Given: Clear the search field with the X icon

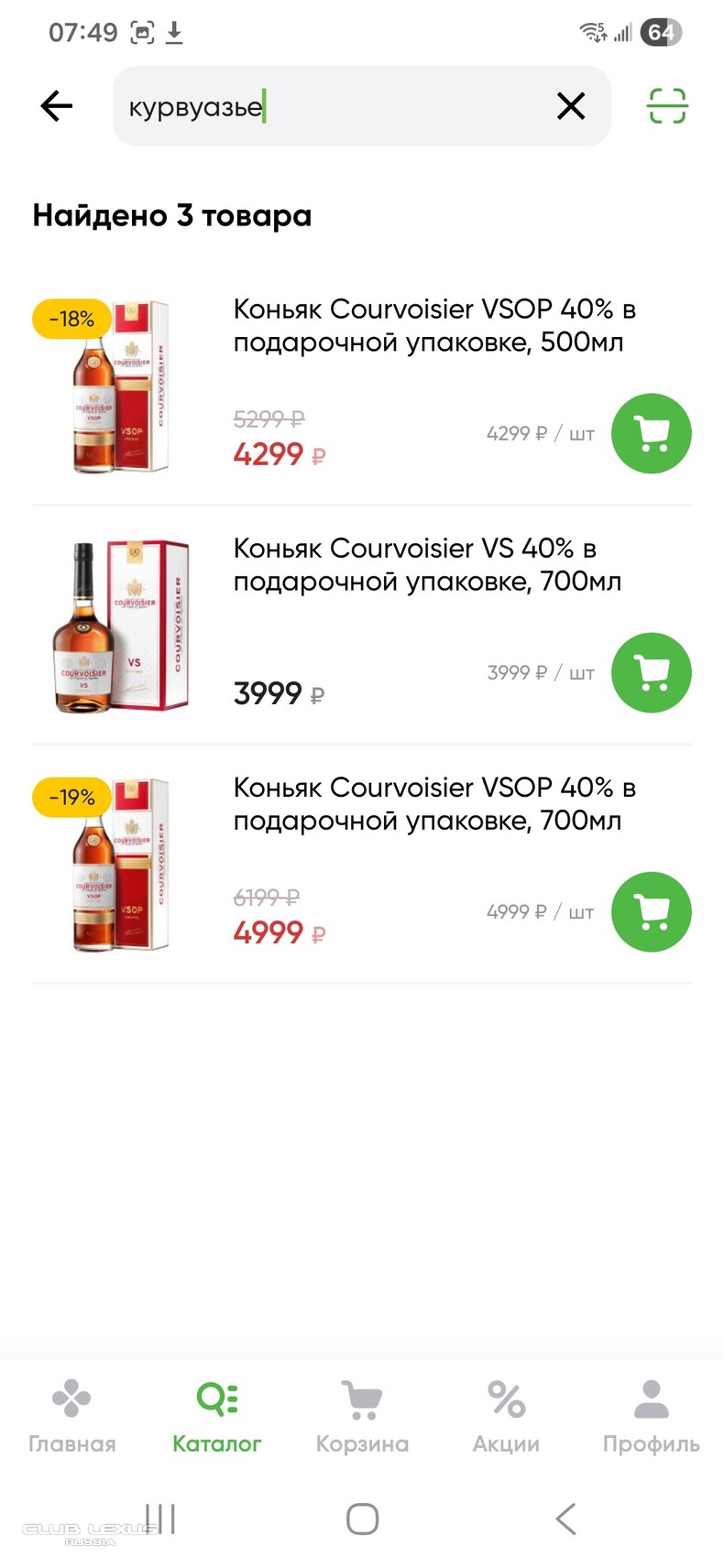Looking at the screenshot, I should pos(571,105).
